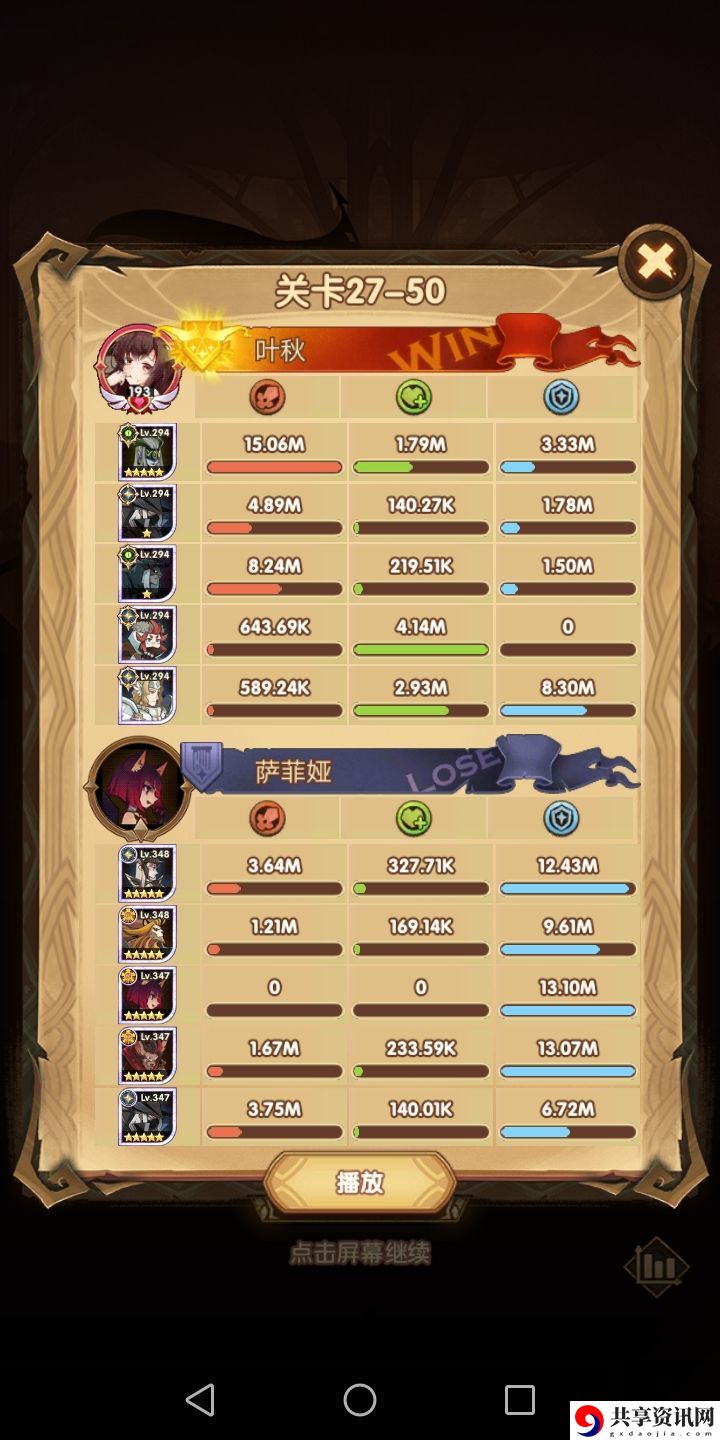Return to the home screen

coord(360,1399)
